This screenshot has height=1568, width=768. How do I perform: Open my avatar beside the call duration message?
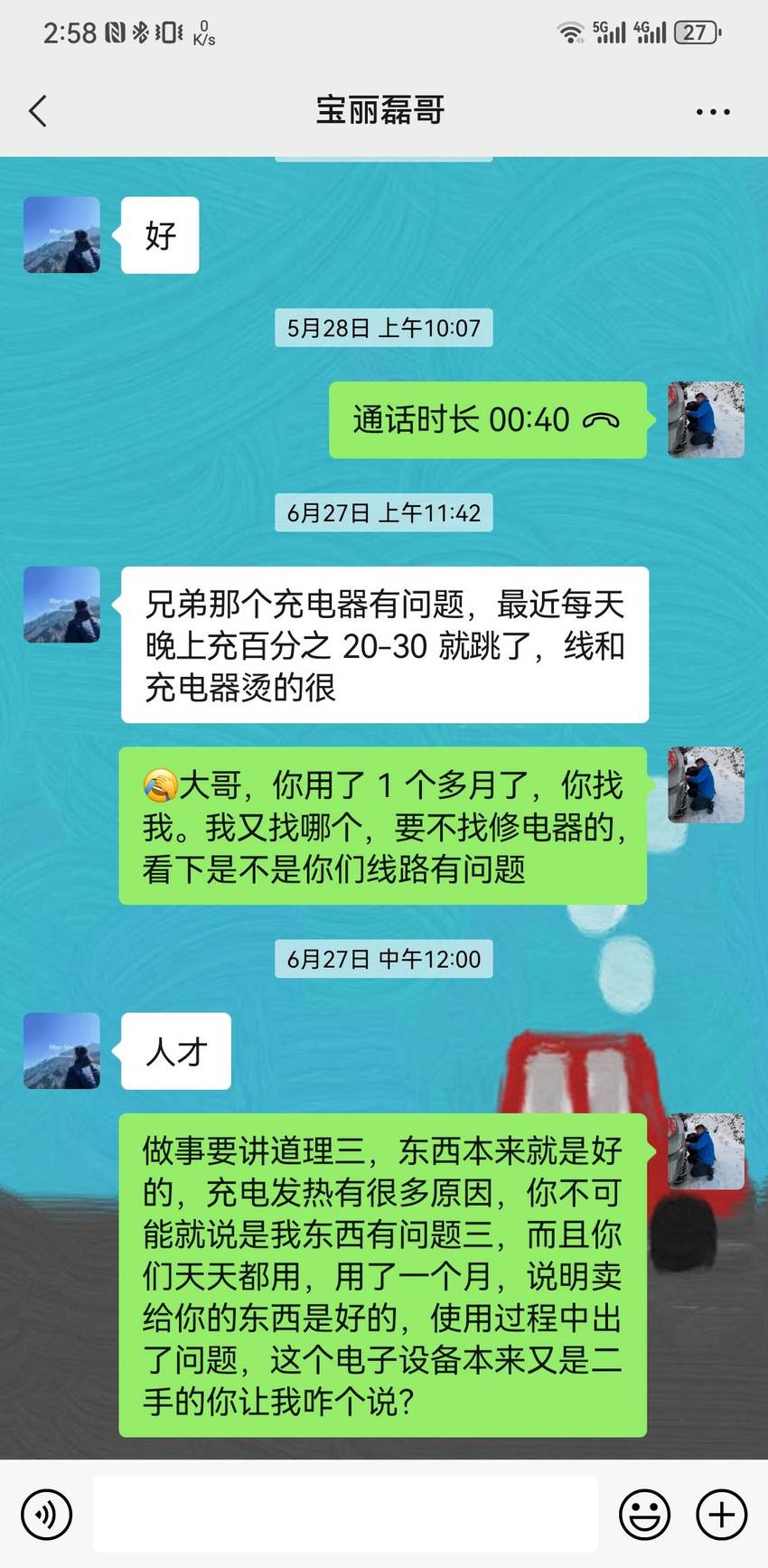click(x=706, y=419)
